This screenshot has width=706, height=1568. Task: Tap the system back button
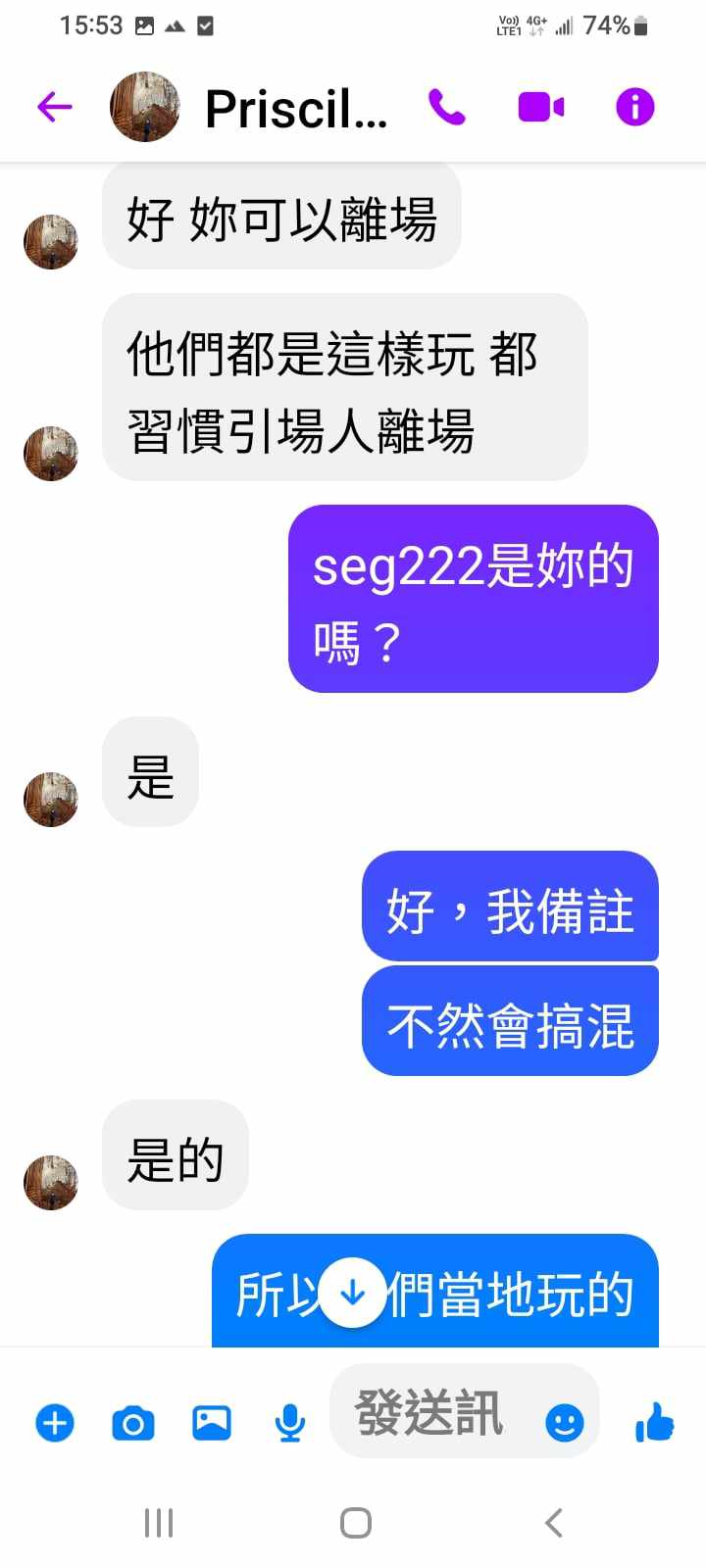pos(553,1523)
